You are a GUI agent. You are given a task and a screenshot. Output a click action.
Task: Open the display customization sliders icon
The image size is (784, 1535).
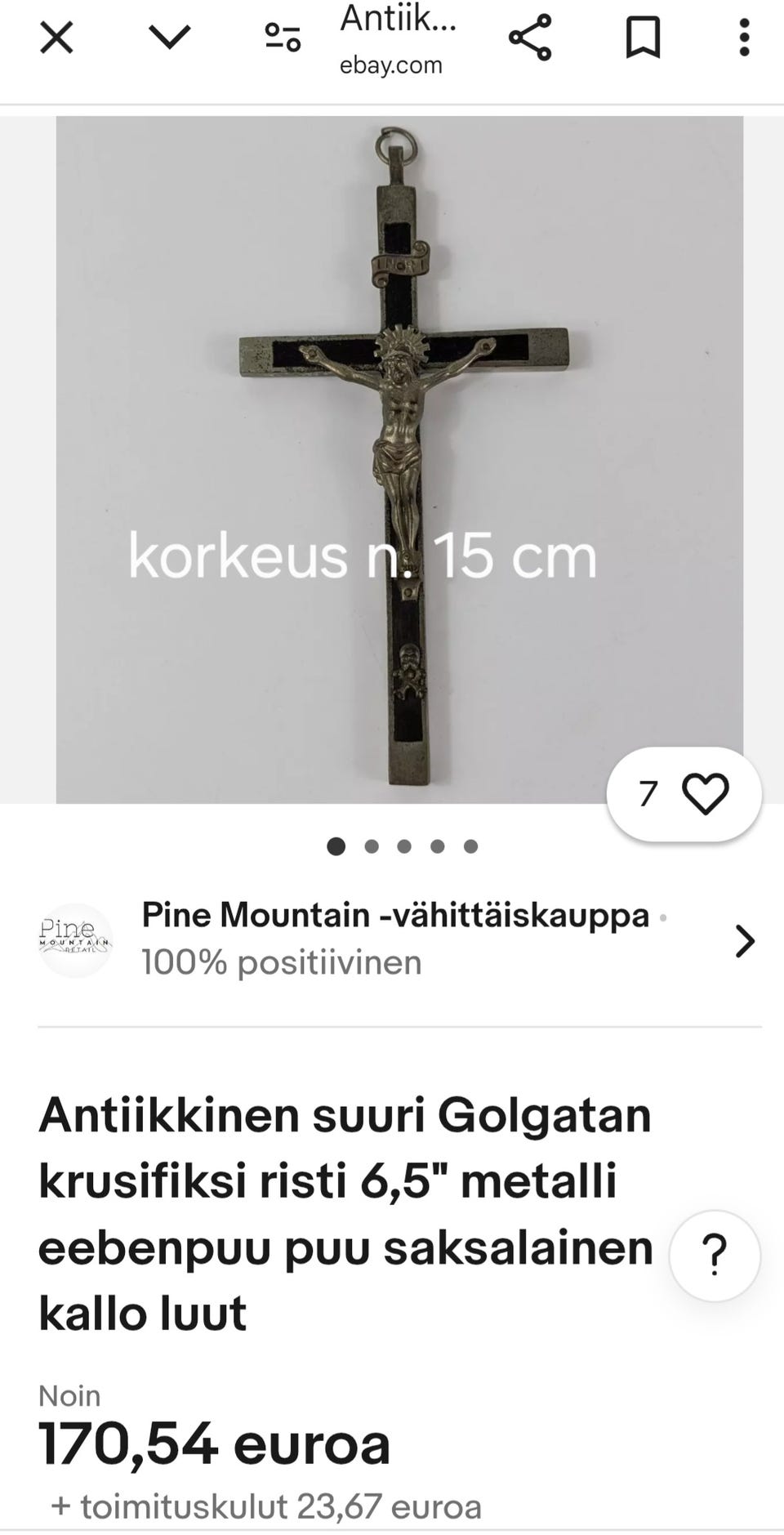(x=282, y=38)
